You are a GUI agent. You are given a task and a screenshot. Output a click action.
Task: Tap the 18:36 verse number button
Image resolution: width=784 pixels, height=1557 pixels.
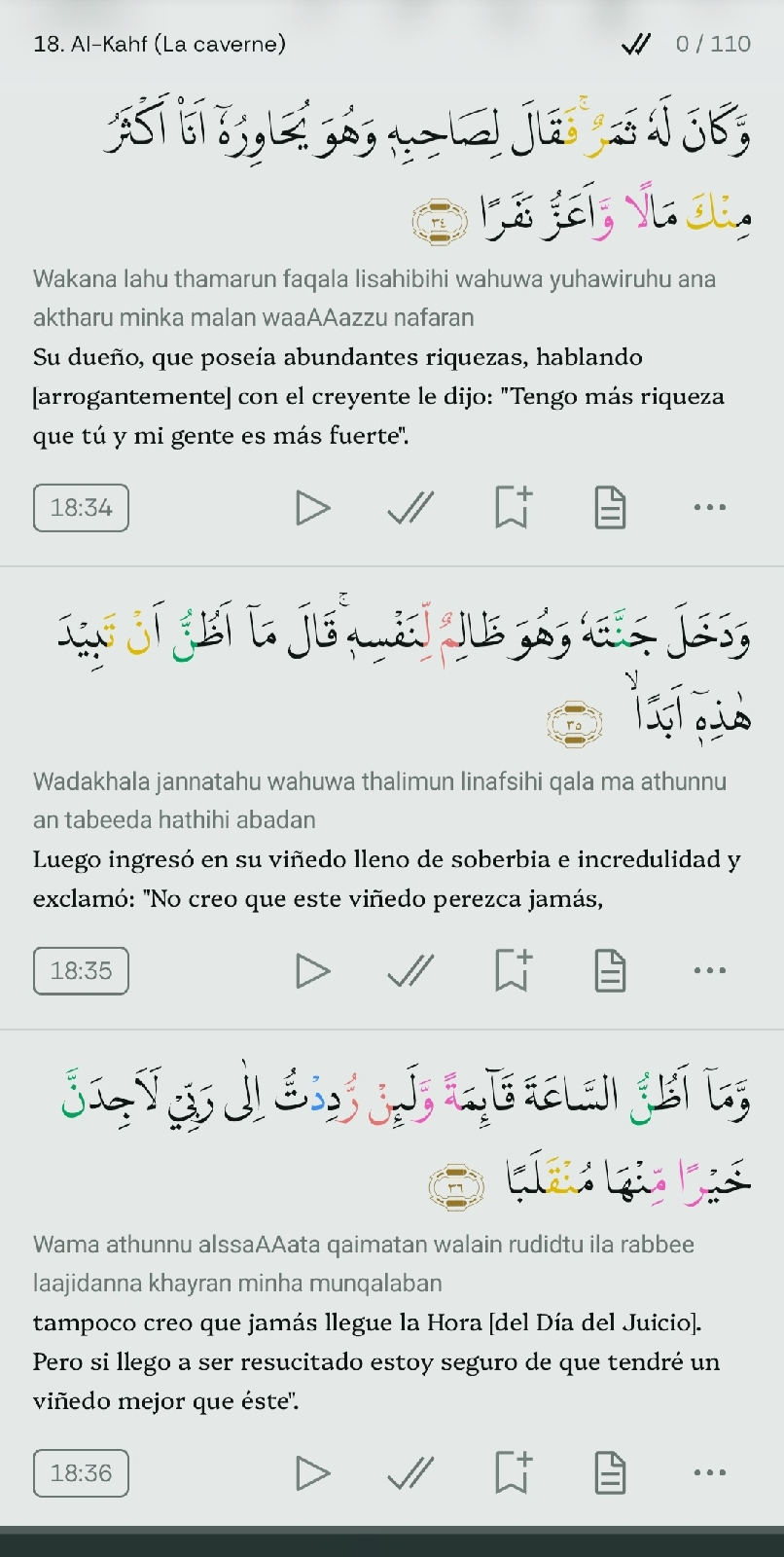pyautogui.click(x=81, y=1473)
